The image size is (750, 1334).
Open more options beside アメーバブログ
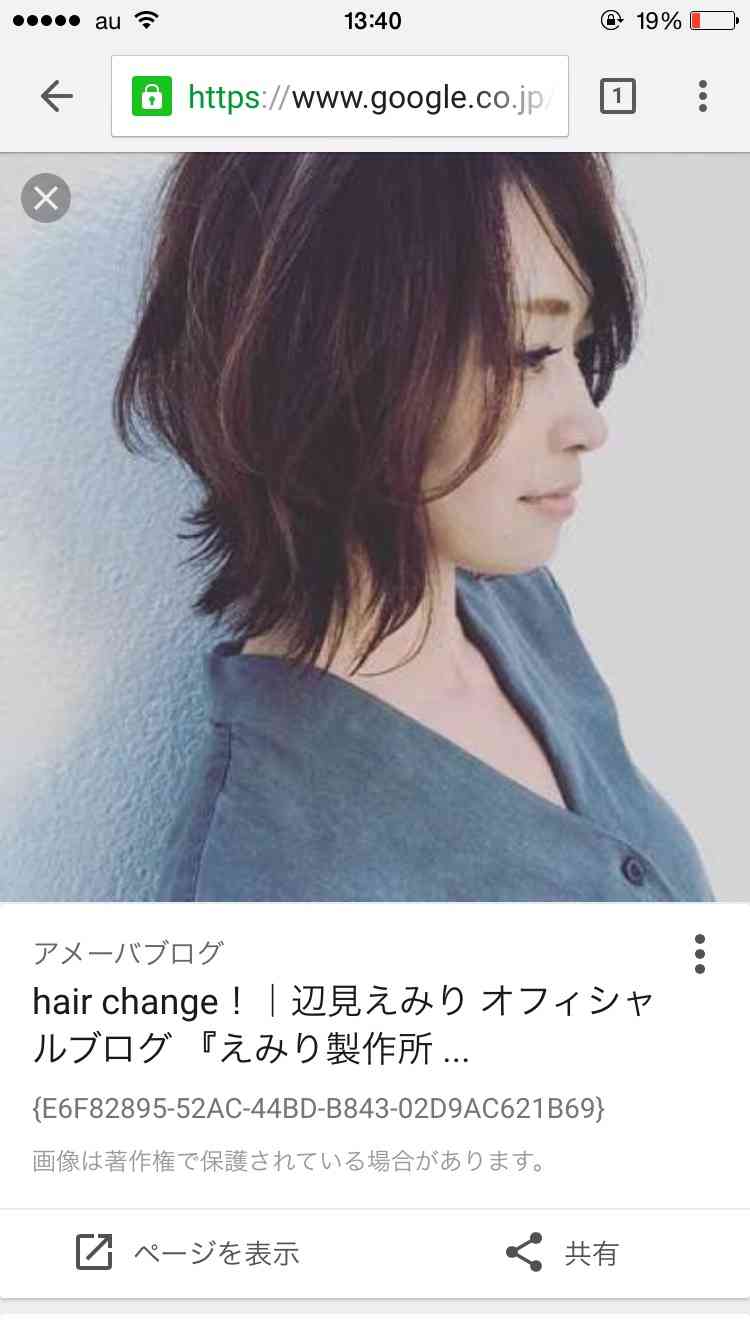click(699, 954)
